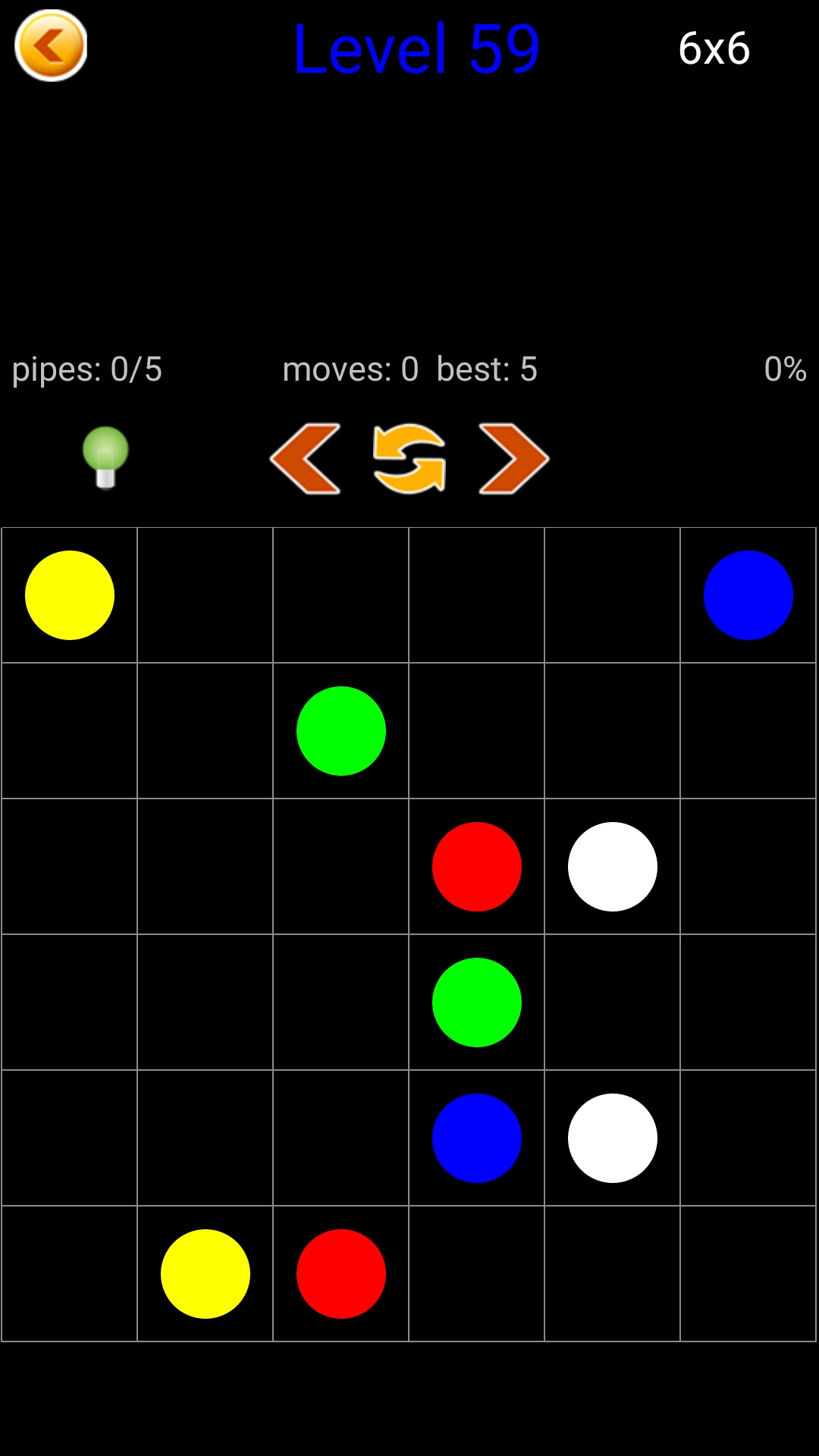Tap the blue dot in the fifth row
Viewport: 819px width, 1456px height.
coord(477,1138)
